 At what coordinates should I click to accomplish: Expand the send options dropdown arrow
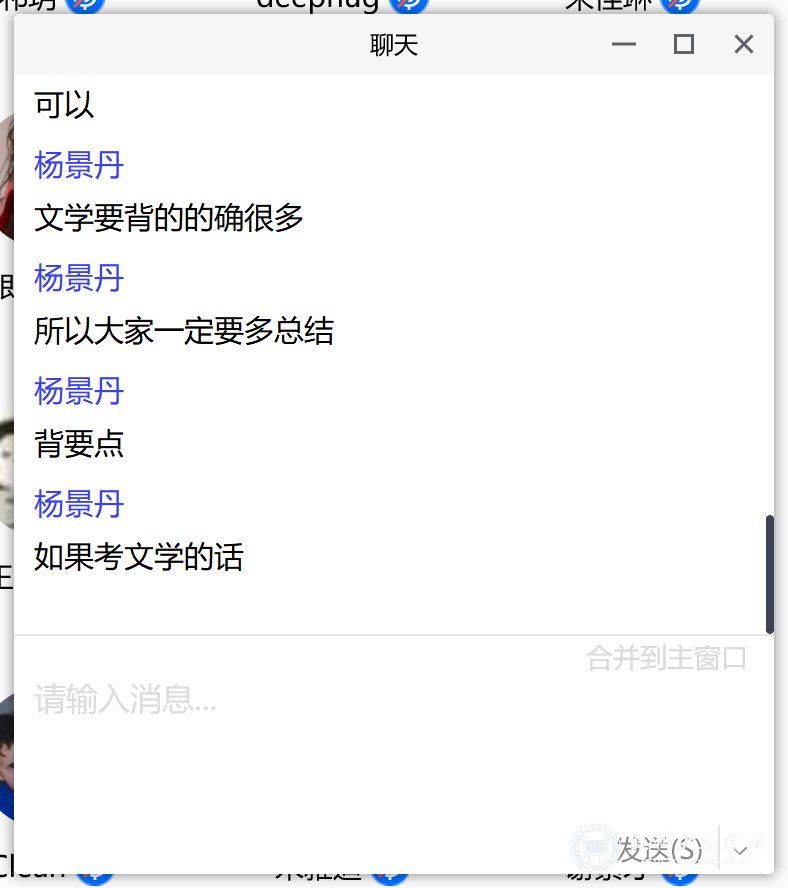[741, 851]
